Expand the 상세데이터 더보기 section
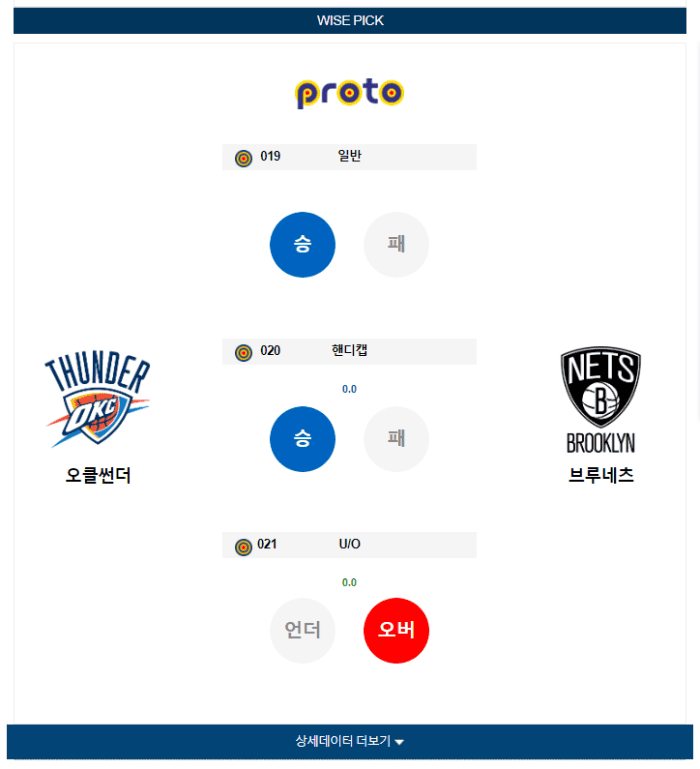Image resolution: width=700 pixels, height=769 pixels. click(349, 741)
